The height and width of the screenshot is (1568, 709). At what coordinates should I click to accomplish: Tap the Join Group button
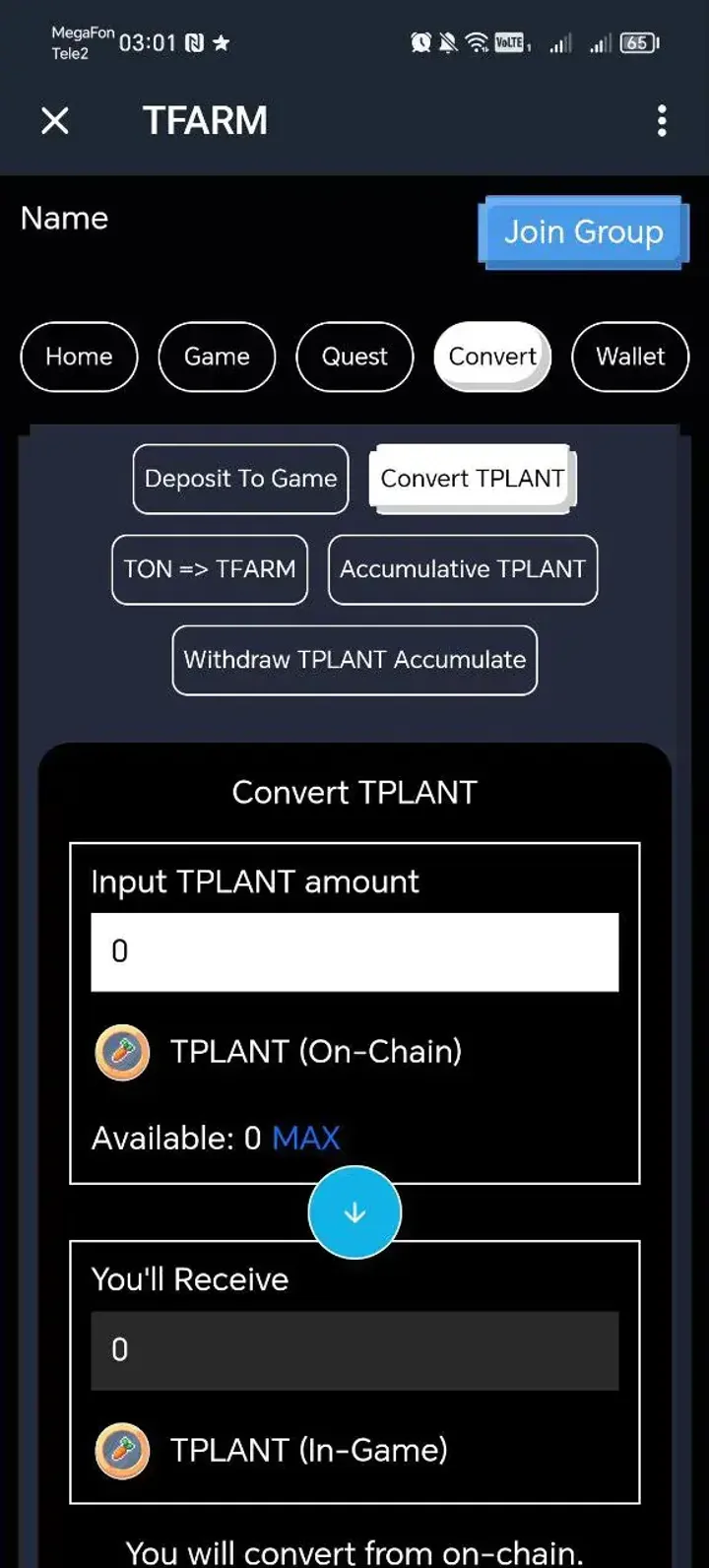coord(583,232)
